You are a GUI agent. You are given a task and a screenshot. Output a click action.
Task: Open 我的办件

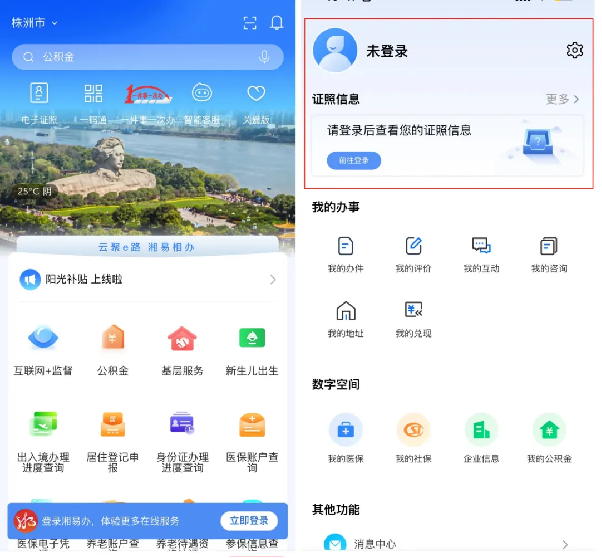pos(346,254)
